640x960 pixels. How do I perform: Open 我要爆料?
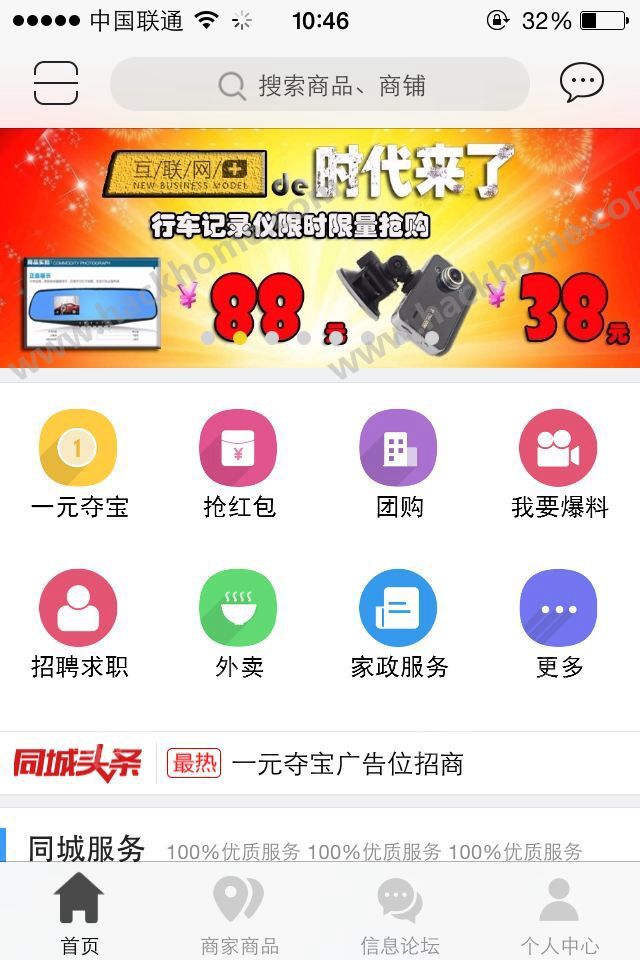point(559,465)
